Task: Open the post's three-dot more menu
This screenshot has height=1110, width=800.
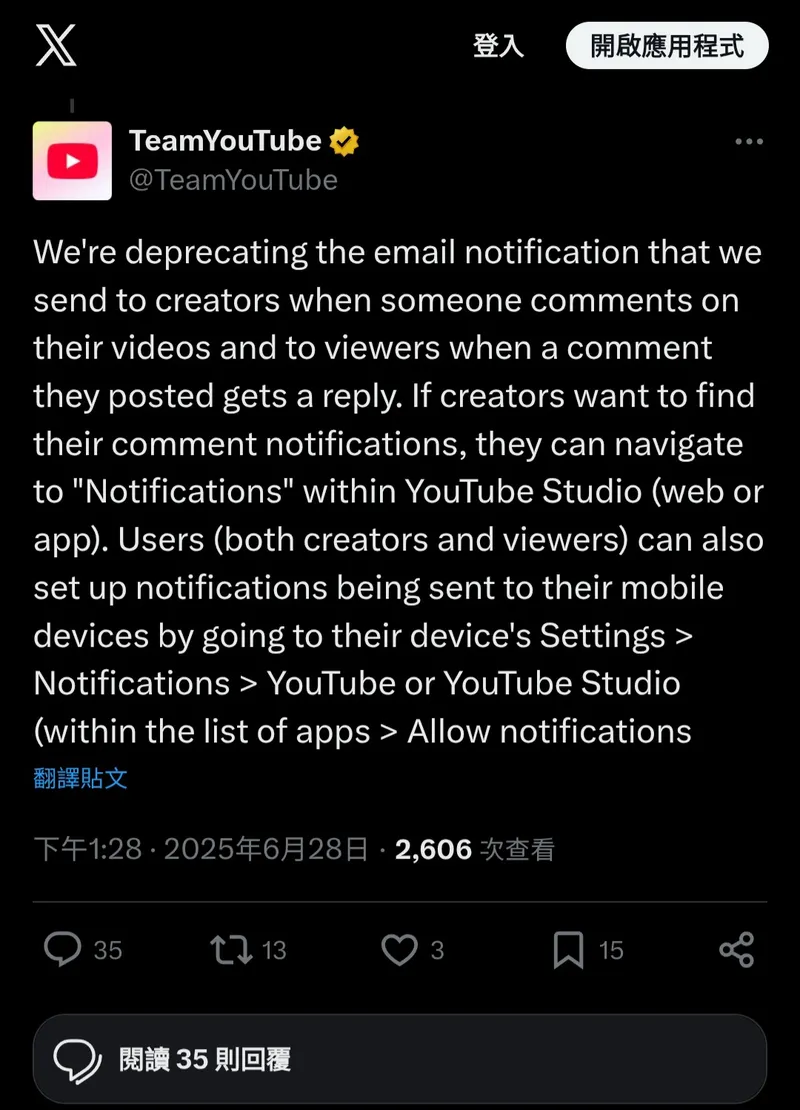Action: click(x=749, y=142)
